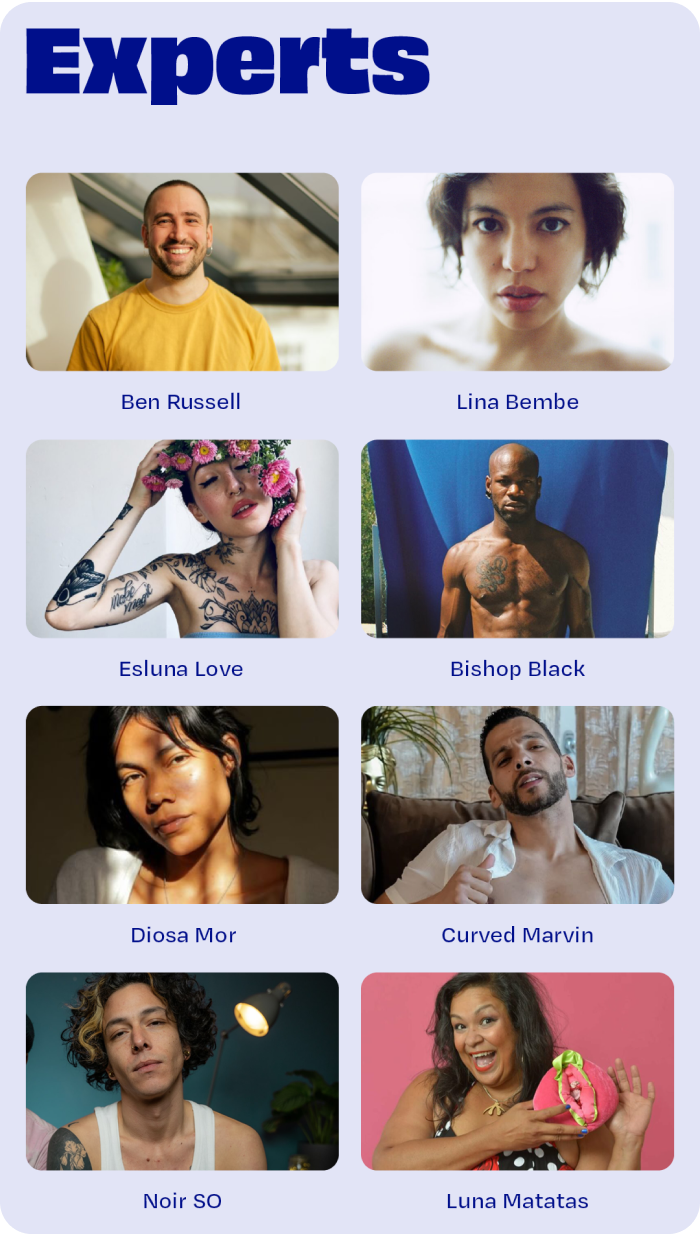Open Ben Russell's expert profile
The image size is (700, 1234).
click(x=182, y=272)
